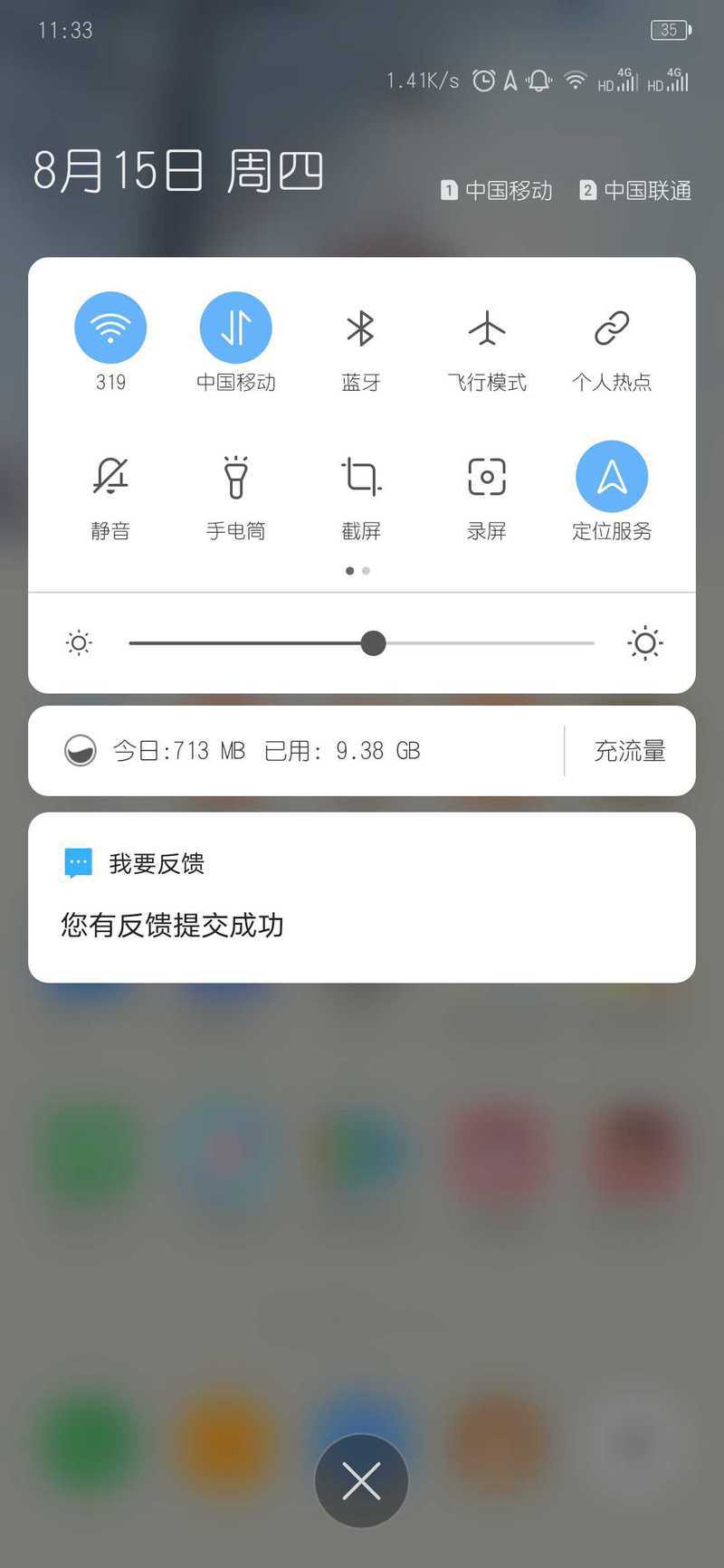Turn on 个人热点 hotspot
Viewport: 724px width, 1568px height.
tap(612, 328)
